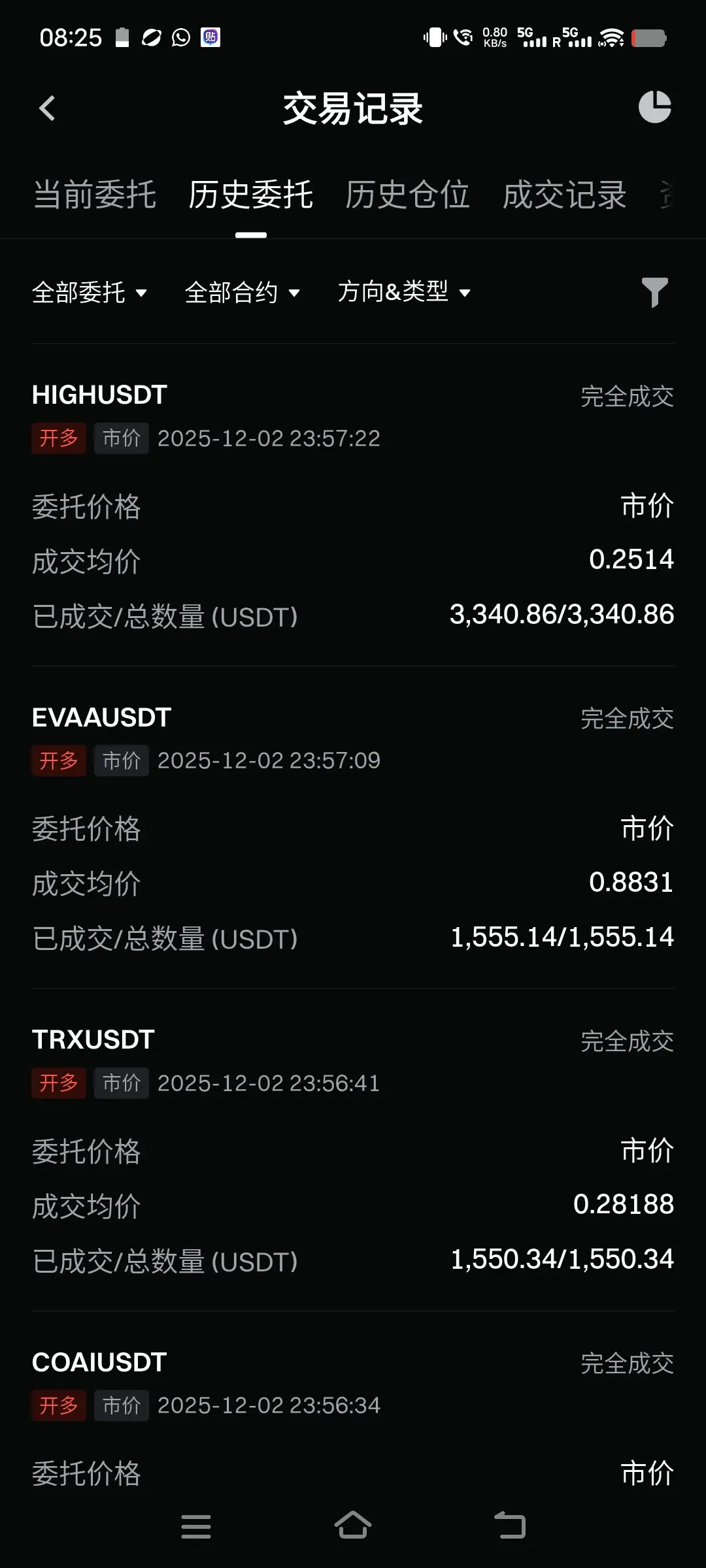The width and height of the screenshot is (706, 1568).
Task: Open the pie chart analysis icon
Action: 654,107
